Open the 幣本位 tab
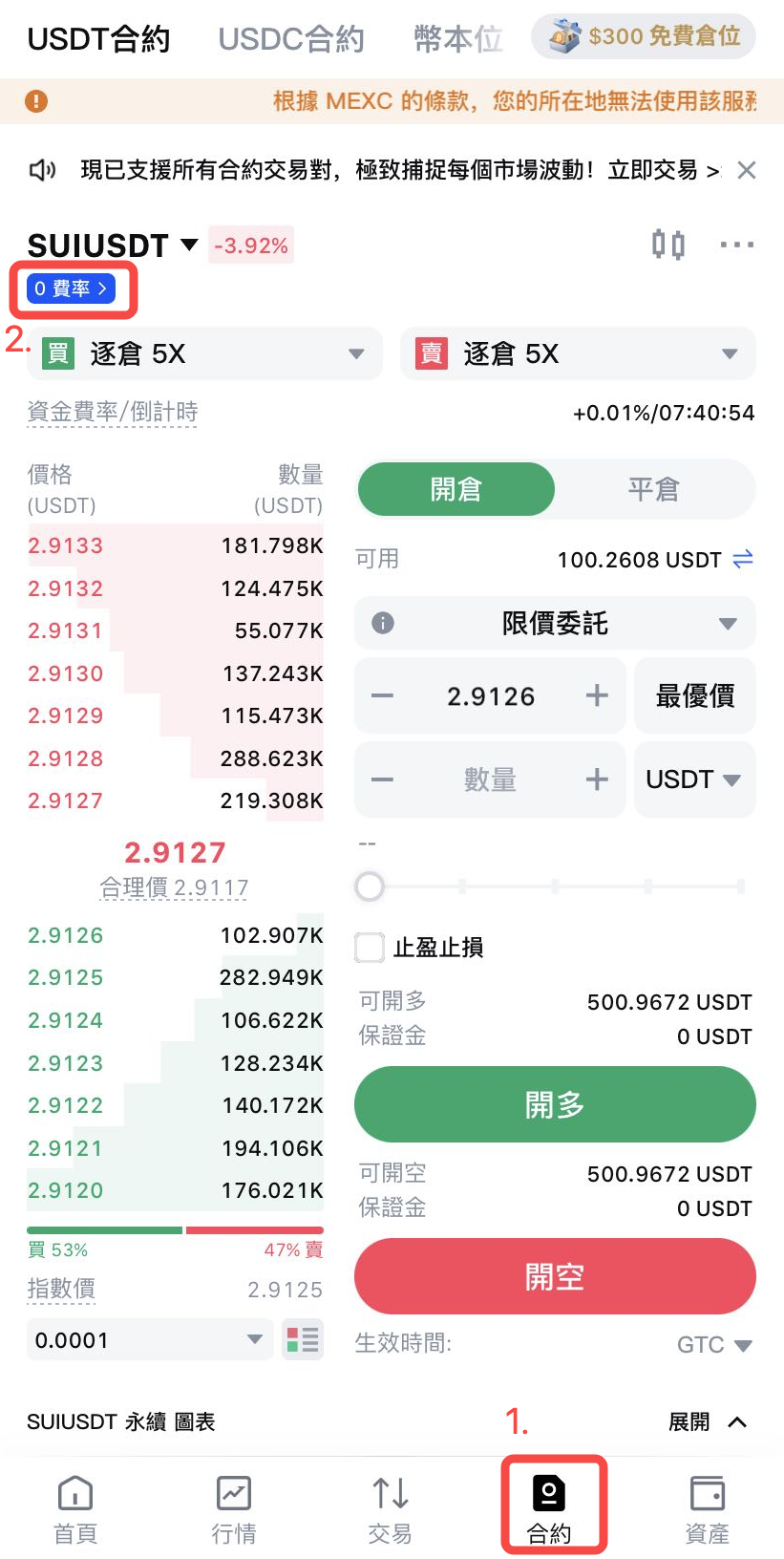Image resolution: width=784 pixels, height=1559 pixels. (458, 39)
